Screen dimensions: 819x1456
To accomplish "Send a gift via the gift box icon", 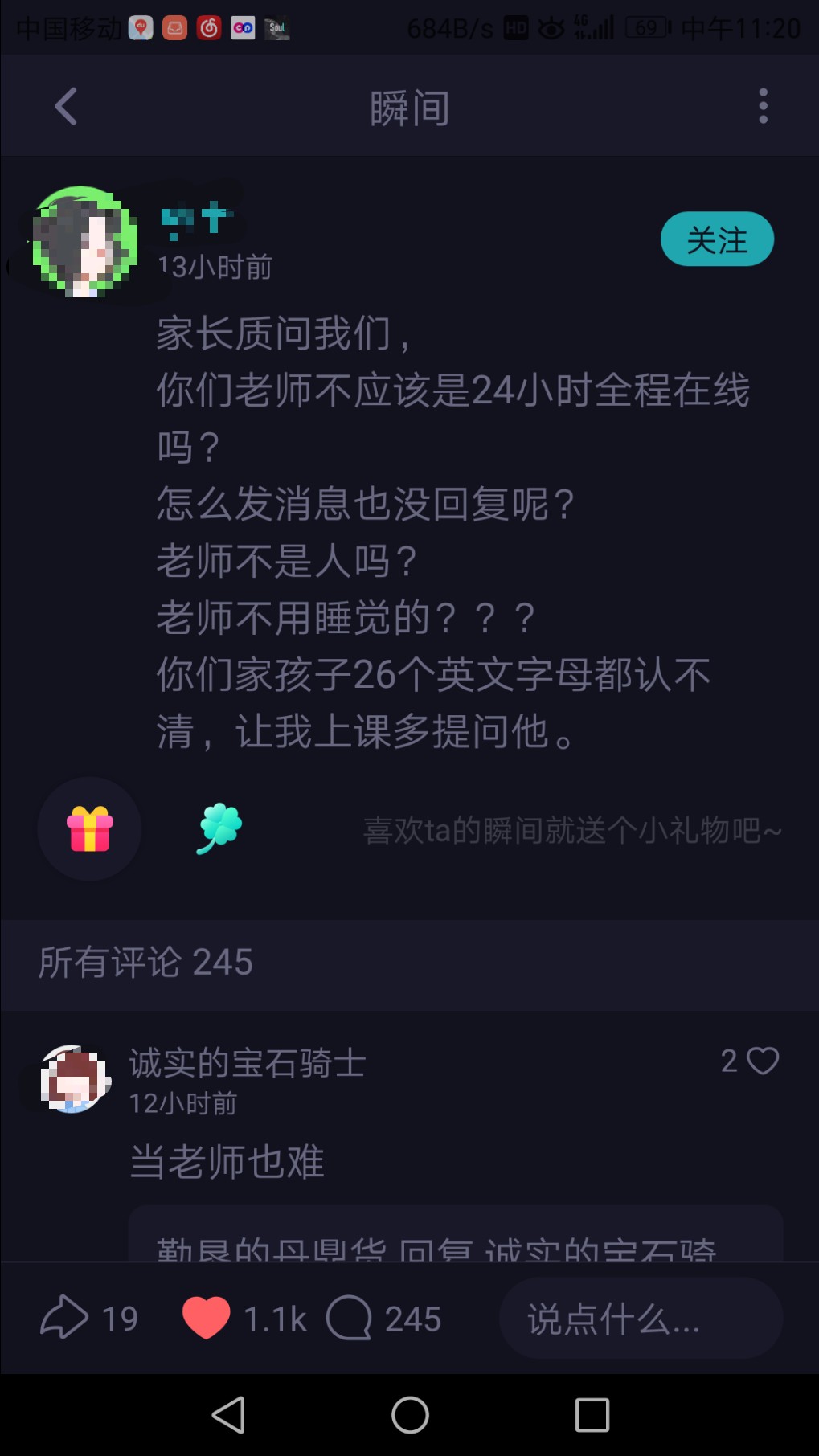I will point(89,828).
